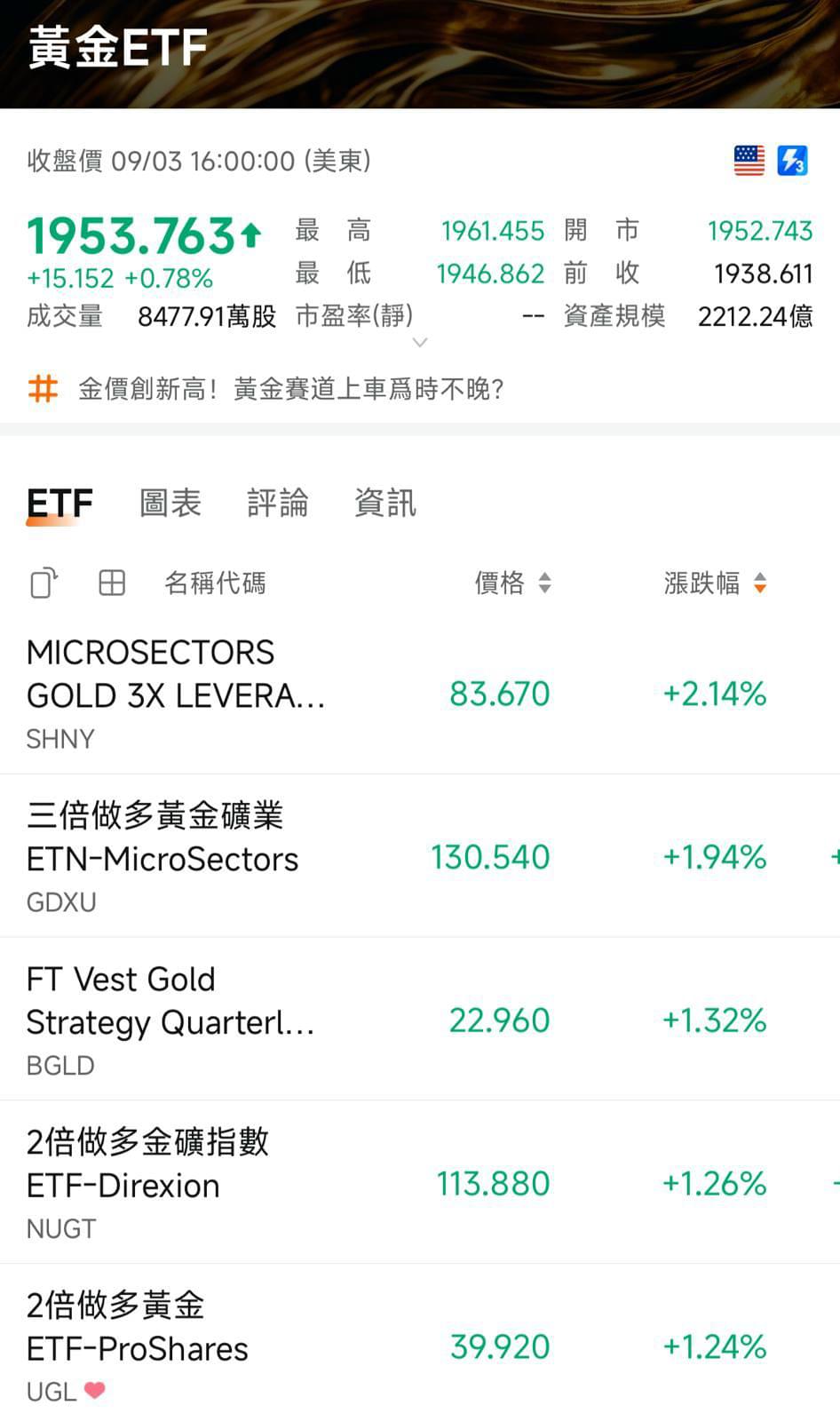Expand sorting options on 漲跌幅 header
Viewport: 840px width, 1421px height.
pos(760,583)
